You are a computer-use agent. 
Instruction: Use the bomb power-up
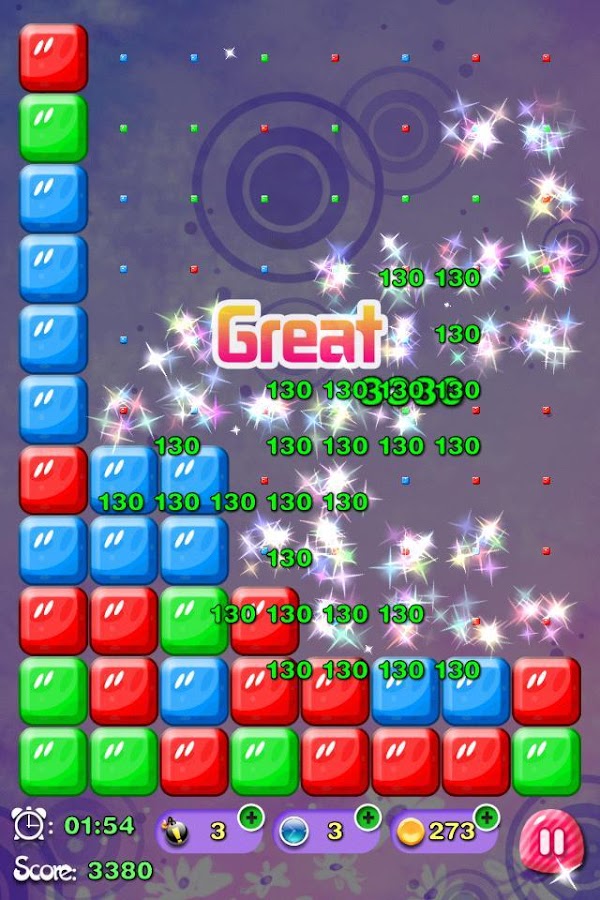(175, 831)
